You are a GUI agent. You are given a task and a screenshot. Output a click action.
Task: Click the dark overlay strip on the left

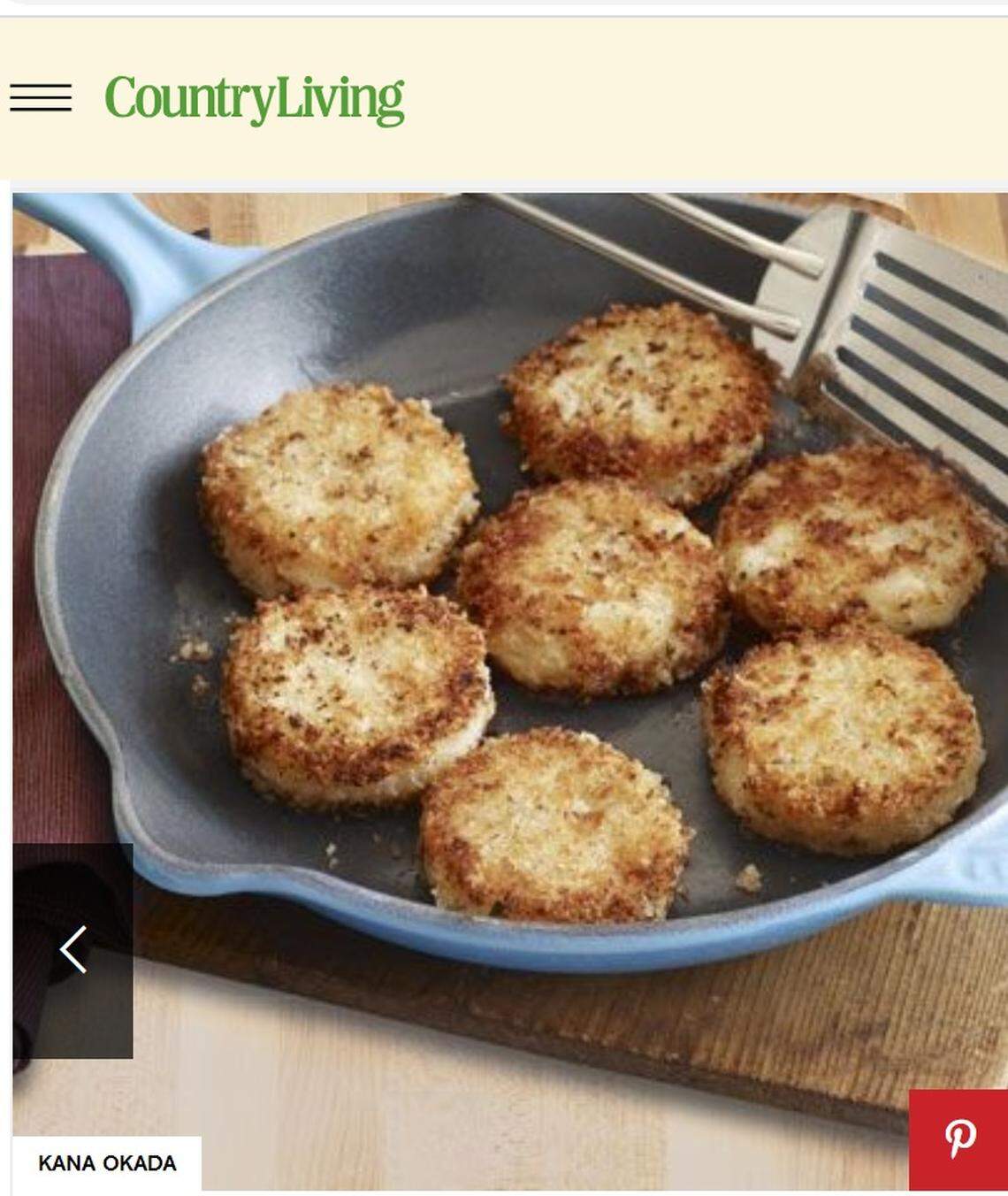pyautogui.click(x=73, y=951)
